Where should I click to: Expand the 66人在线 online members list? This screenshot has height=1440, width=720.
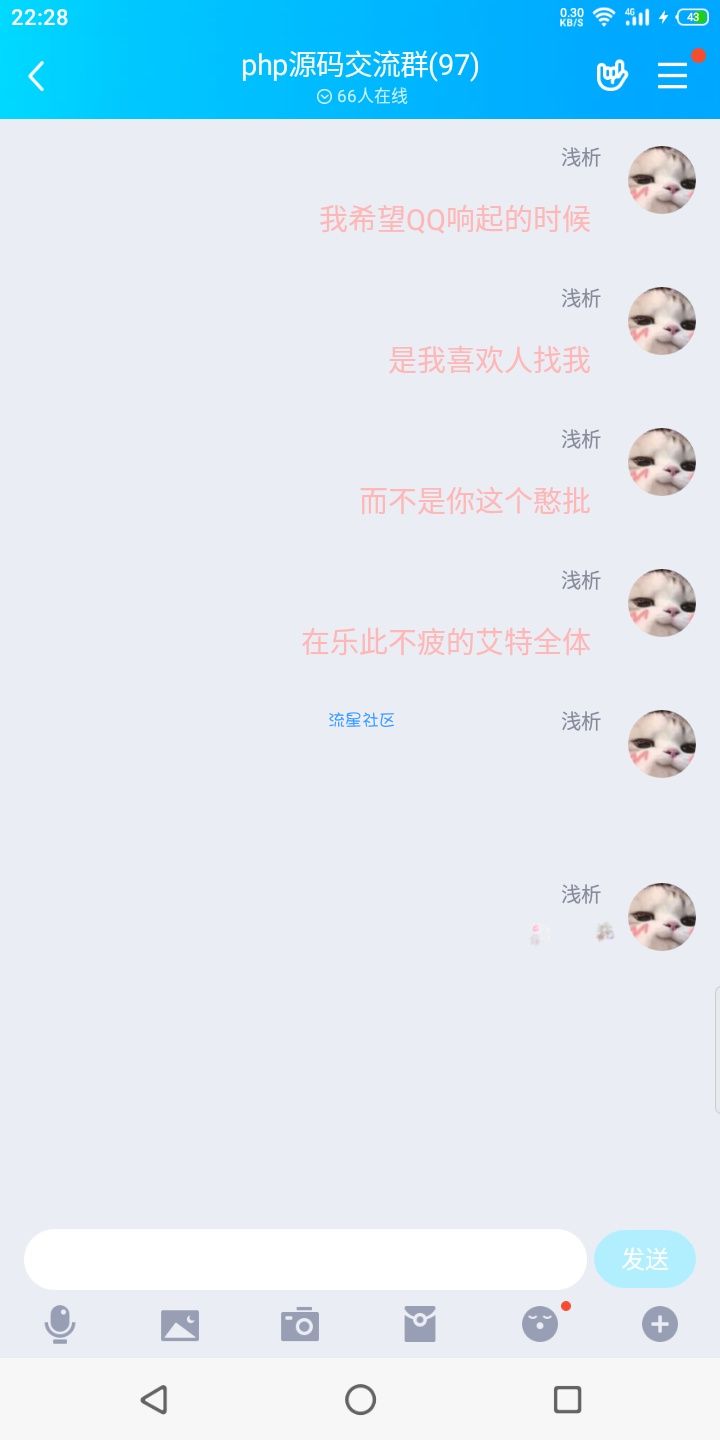click(362, 97)
